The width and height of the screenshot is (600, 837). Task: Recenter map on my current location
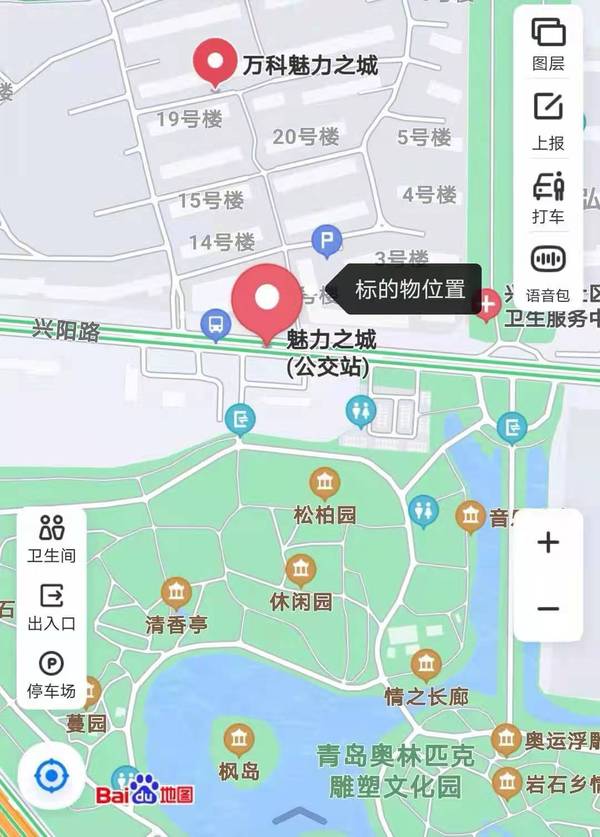pyautogui.click(x=50, y=776)
